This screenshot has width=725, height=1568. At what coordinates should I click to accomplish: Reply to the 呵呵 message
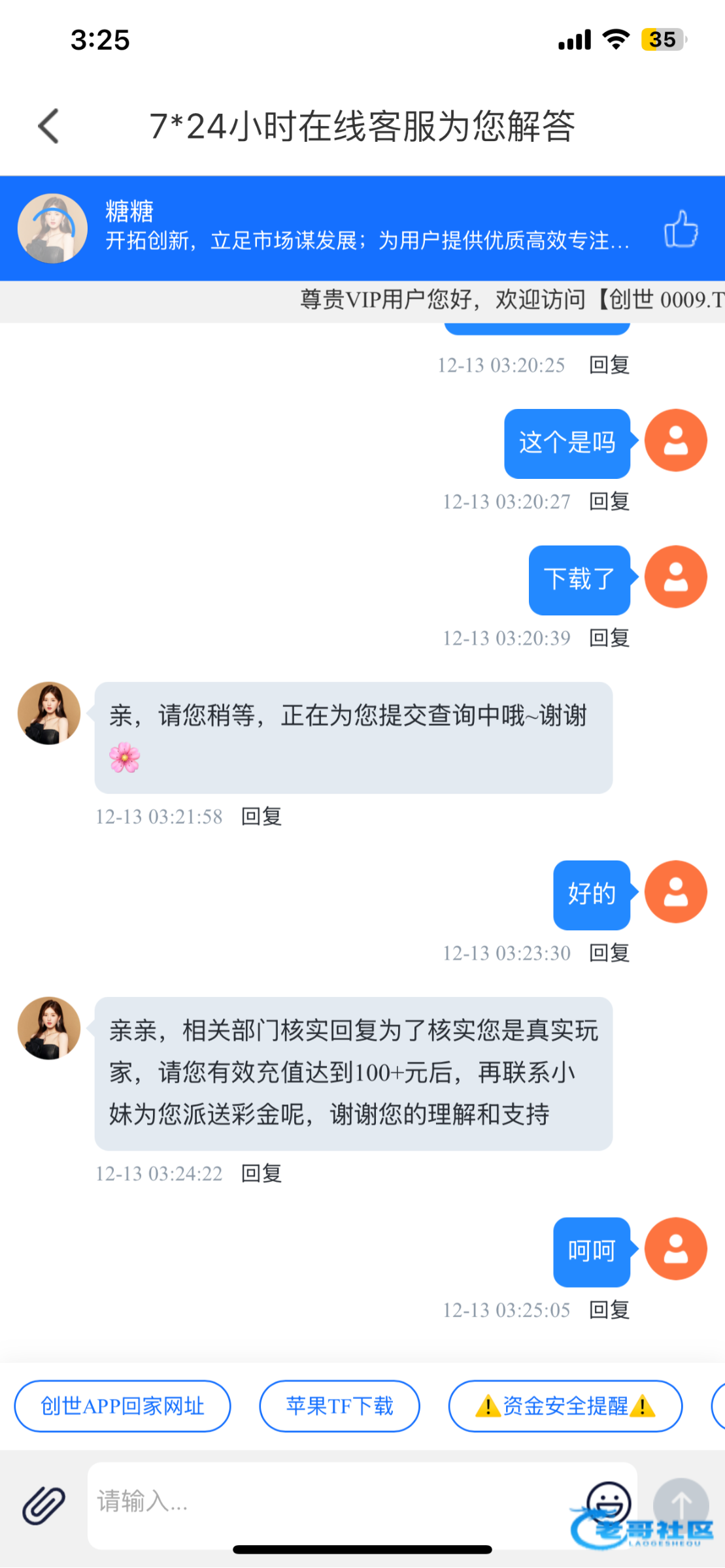pos(609,1311)
